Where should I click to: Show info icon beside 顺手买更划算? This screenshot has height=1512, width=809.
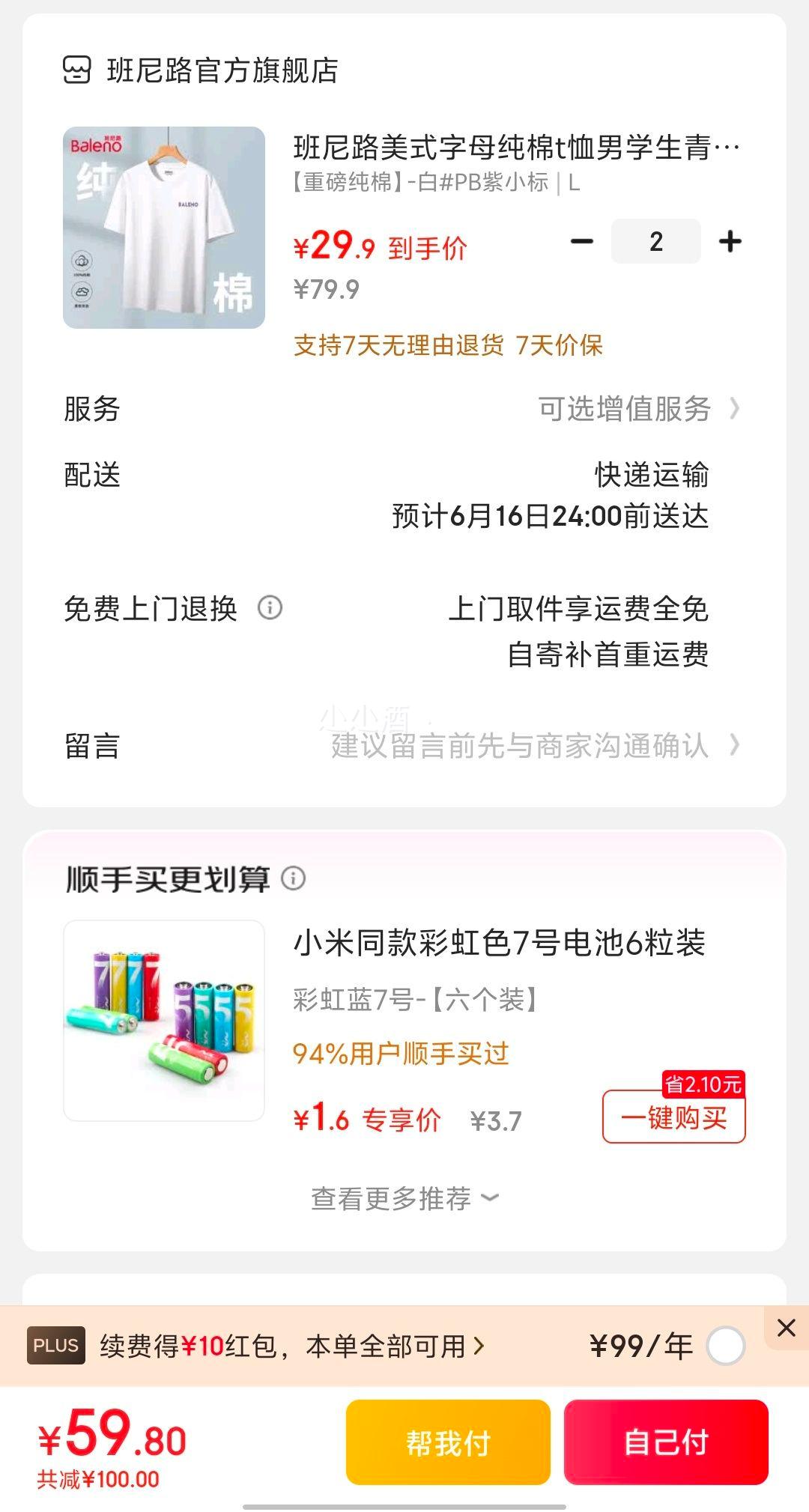(x=293, y=878)
